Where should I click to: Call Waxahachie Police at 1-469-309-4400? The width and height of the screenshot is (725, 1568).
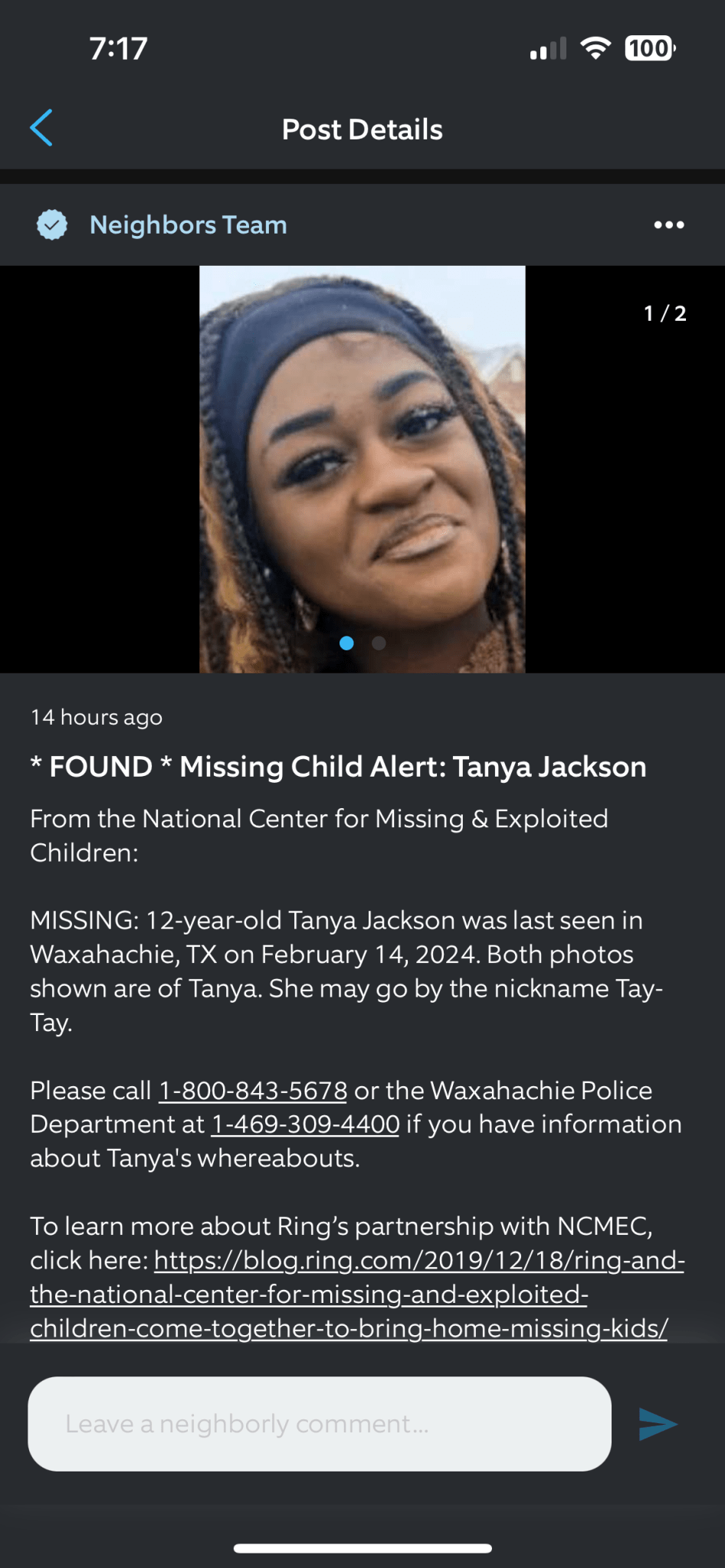pos(305,1124)
